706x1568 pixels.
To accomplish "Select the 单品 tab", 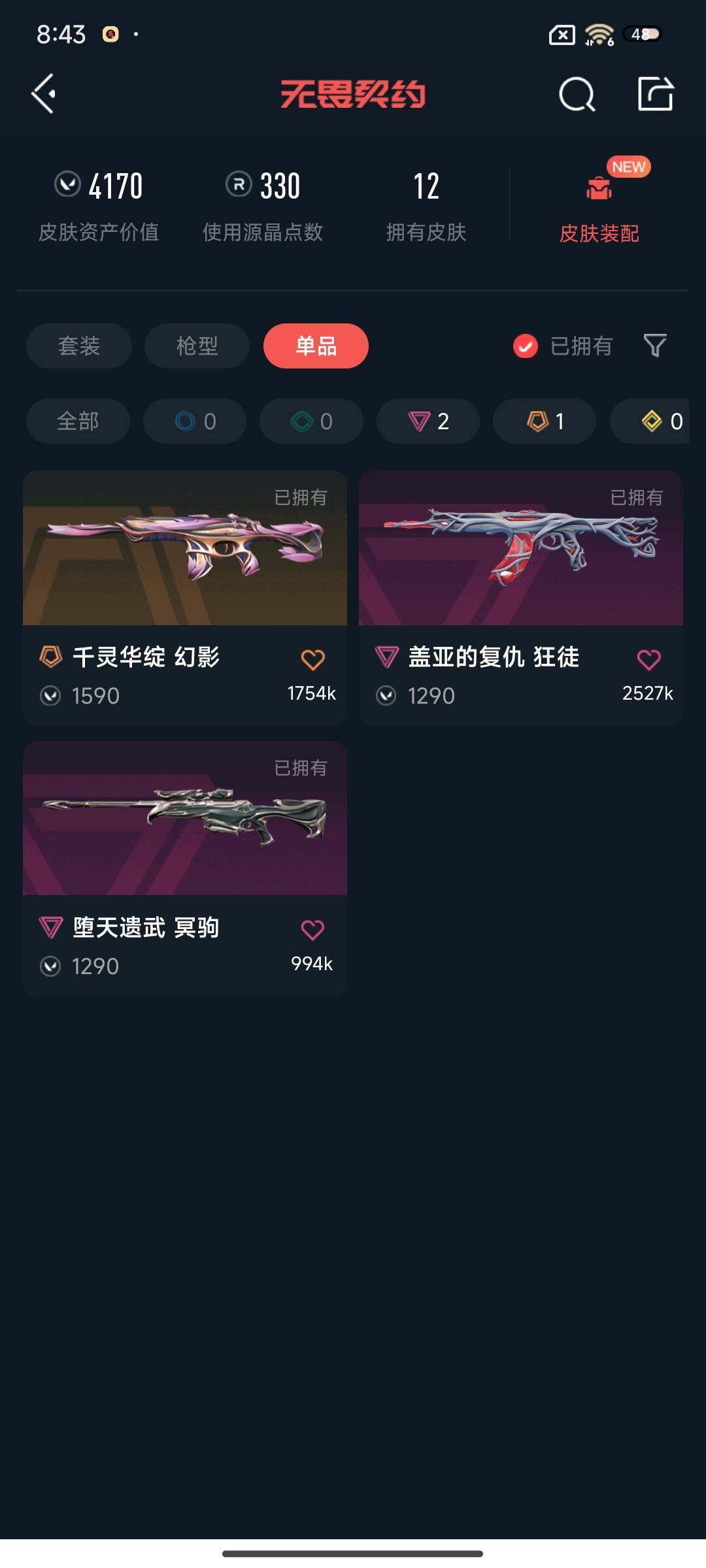I will coord(316,346).
